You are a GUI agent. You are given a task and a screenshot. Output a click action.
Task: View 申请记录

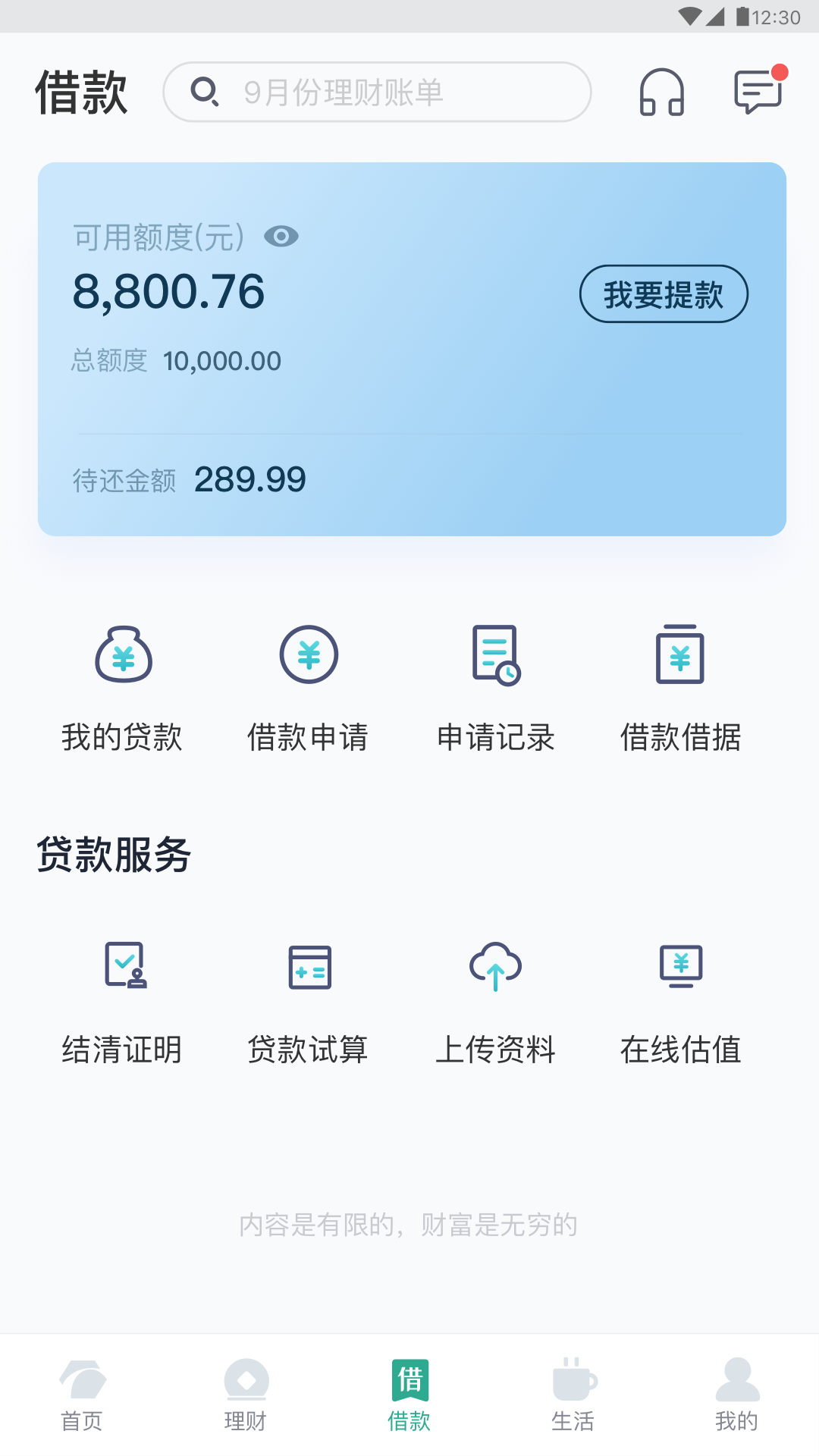pos(496,688)
